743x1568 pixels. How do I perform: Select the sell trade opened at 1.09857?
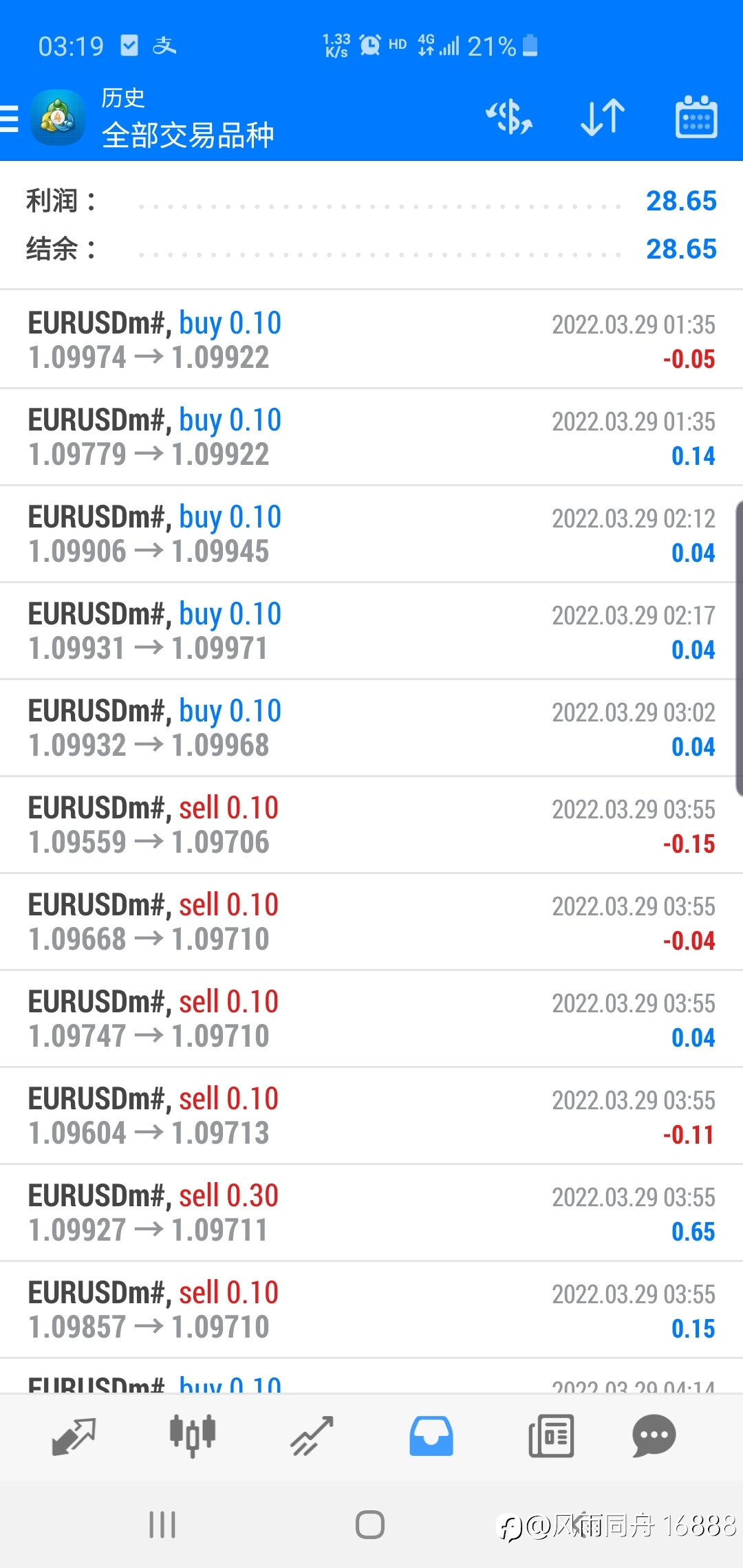(371, 1309)
